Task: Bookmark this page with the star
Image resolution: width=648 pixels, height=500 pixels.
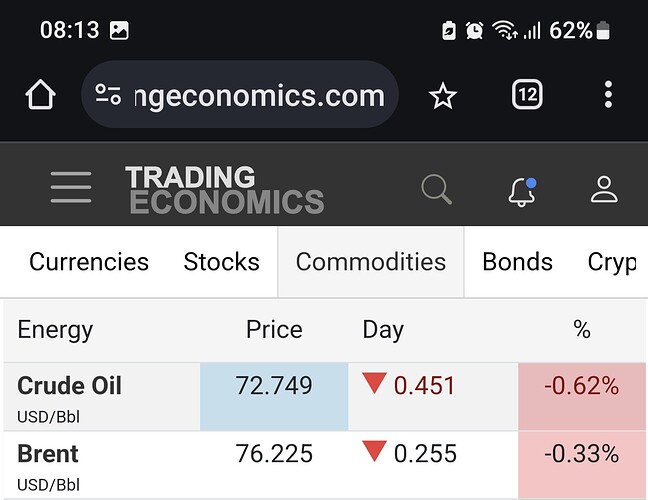Action: 442,96
